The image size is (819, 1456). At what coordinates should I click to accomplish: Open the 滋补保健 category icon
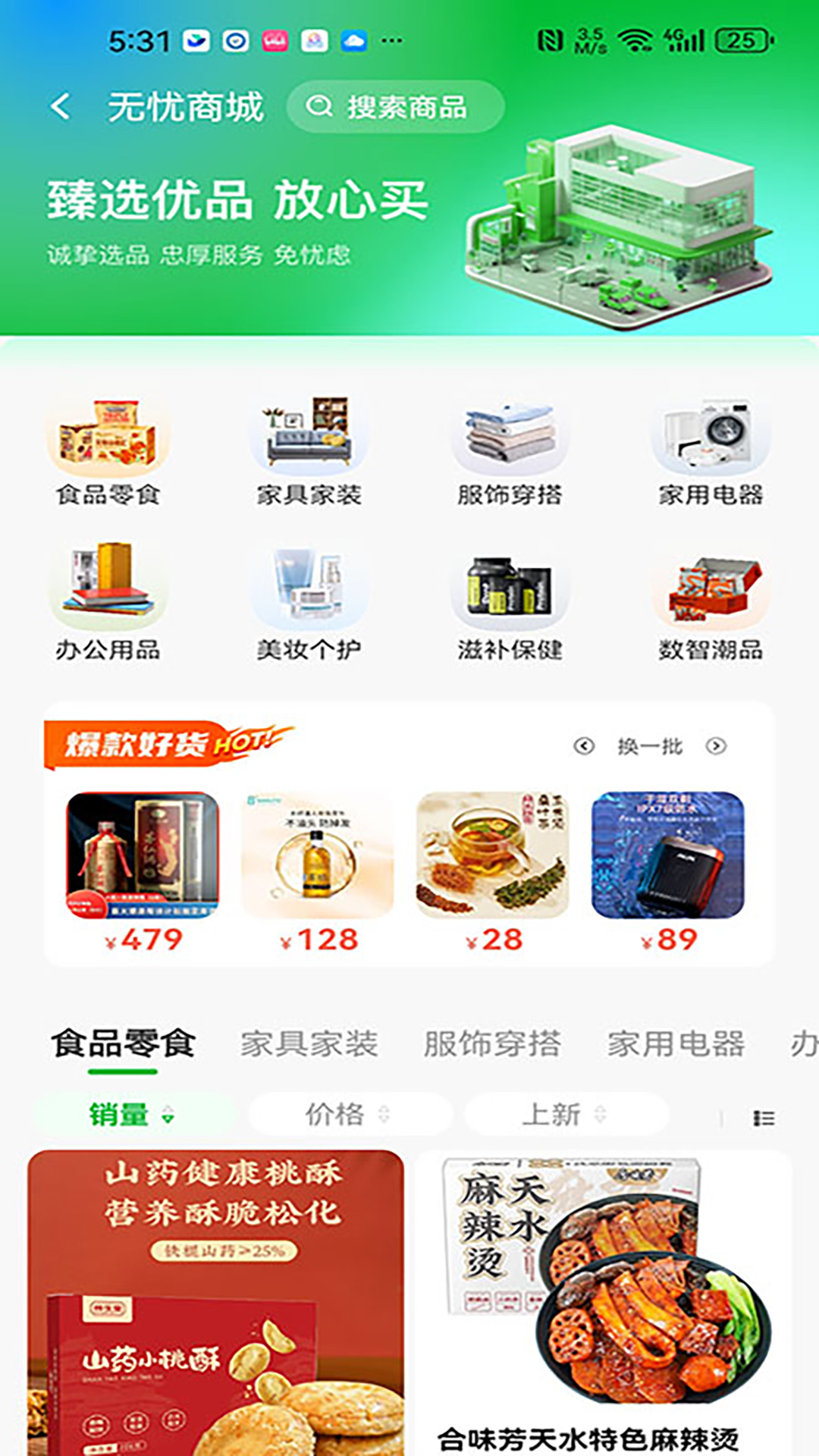pos(510,591)
